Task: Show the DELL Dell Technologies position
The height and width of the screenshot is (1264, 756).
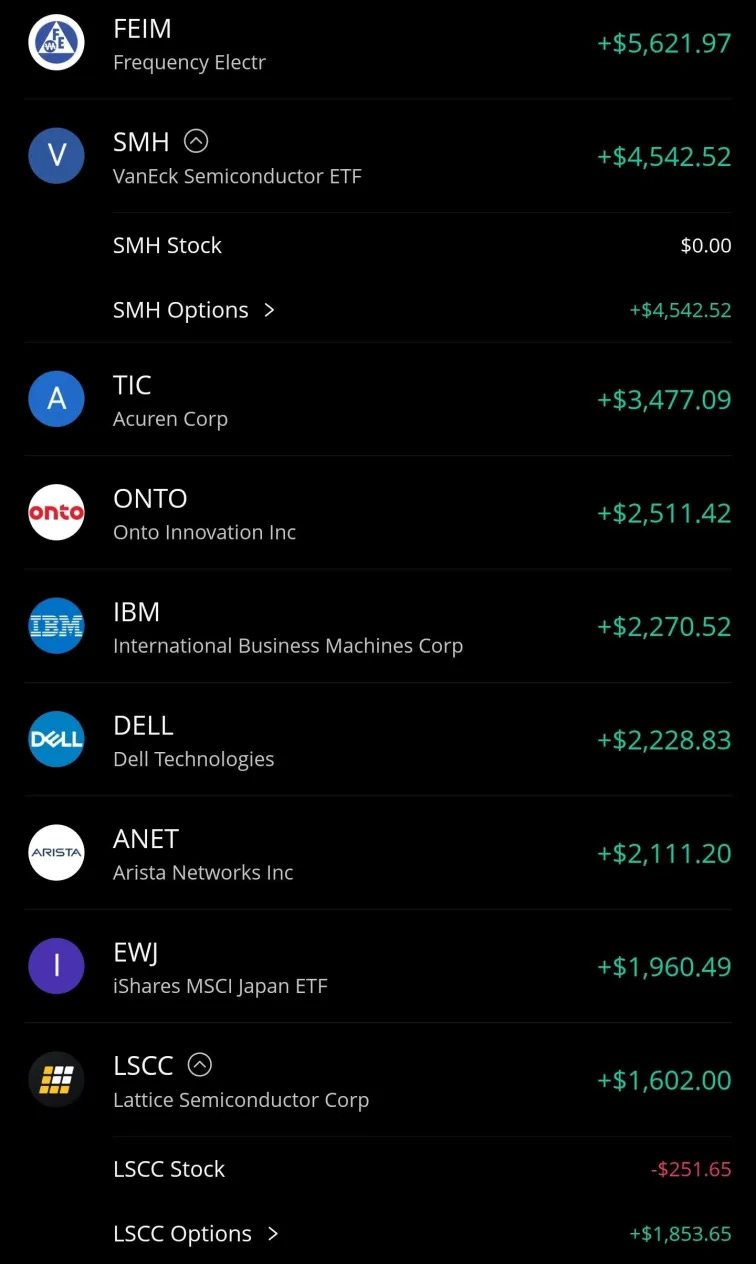Action: coord(378,740)
